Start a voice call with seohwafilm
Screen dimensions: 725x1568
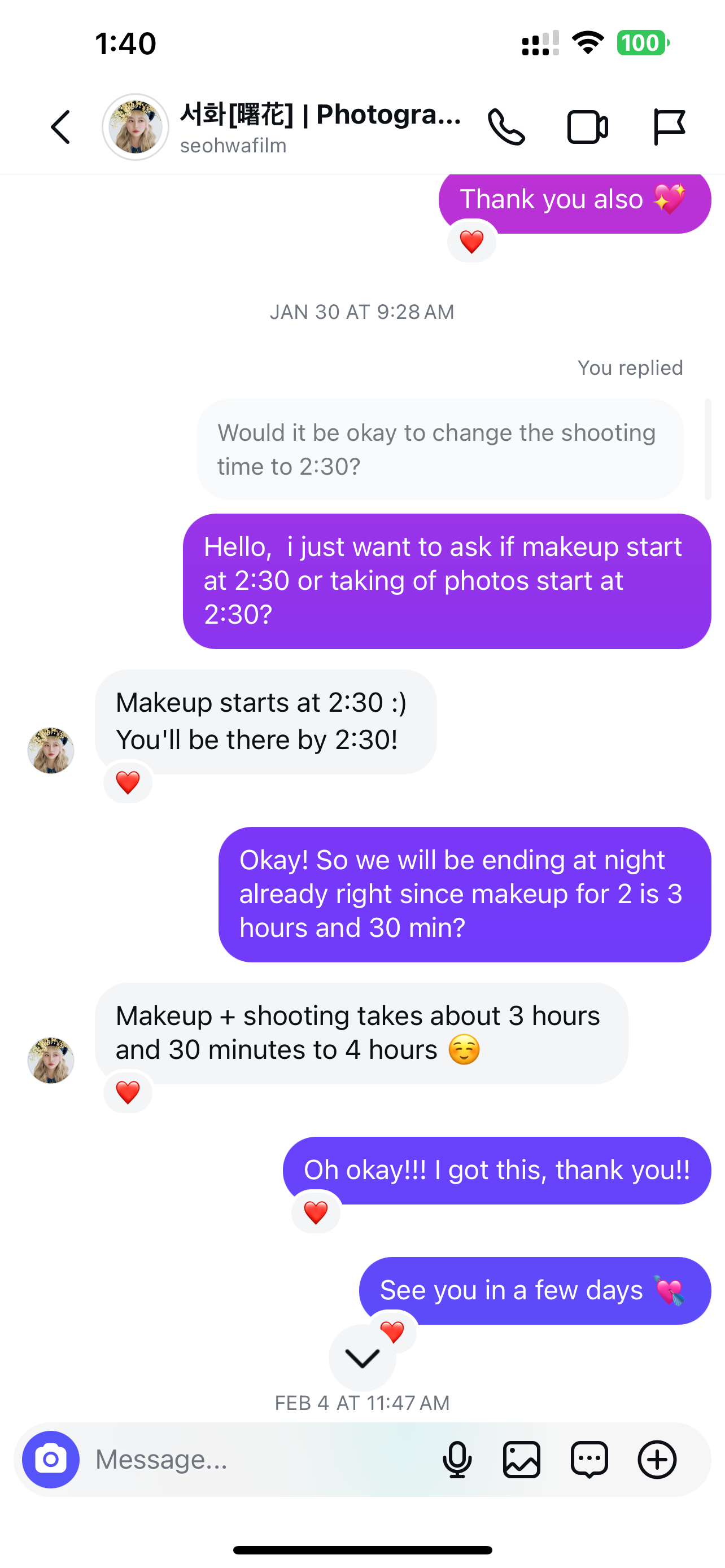tap(506, 127)
